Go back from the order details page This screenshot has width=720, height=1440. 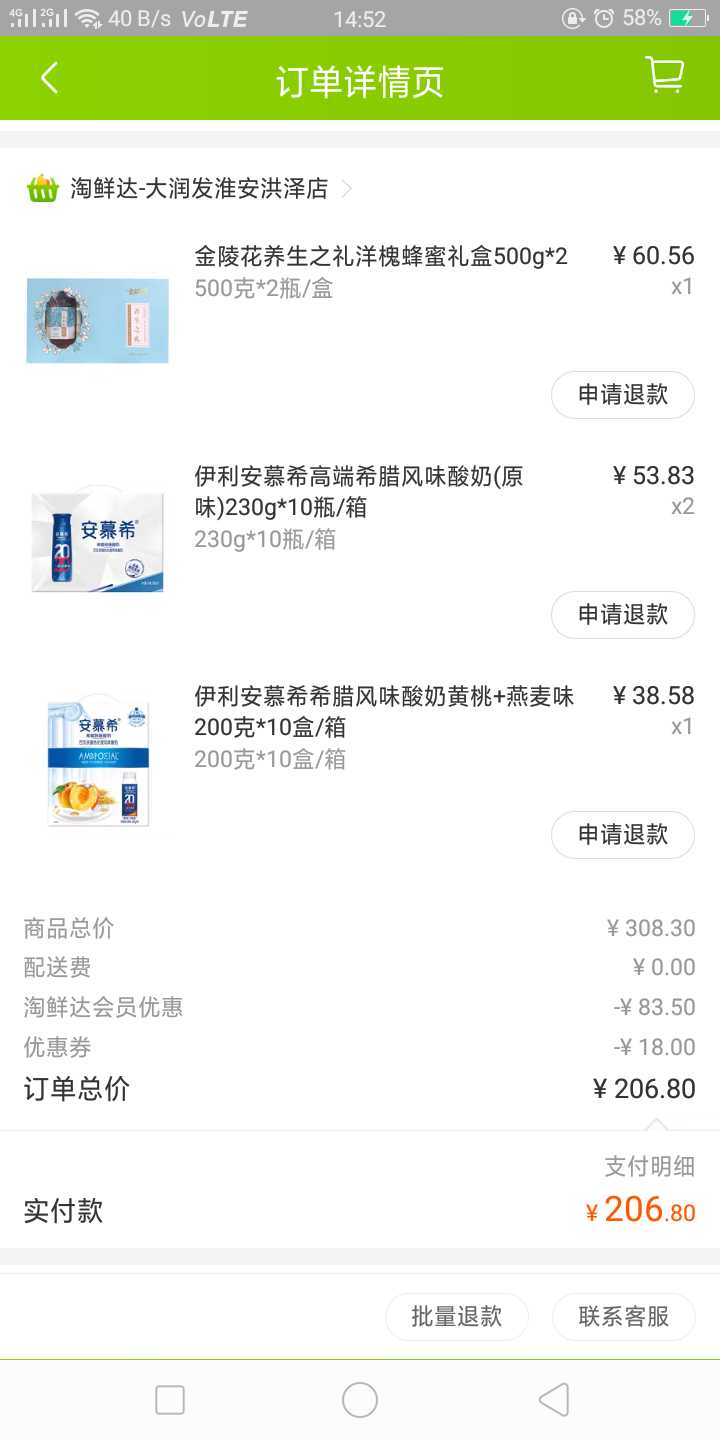pyautogui.click(x=50, y=78)
